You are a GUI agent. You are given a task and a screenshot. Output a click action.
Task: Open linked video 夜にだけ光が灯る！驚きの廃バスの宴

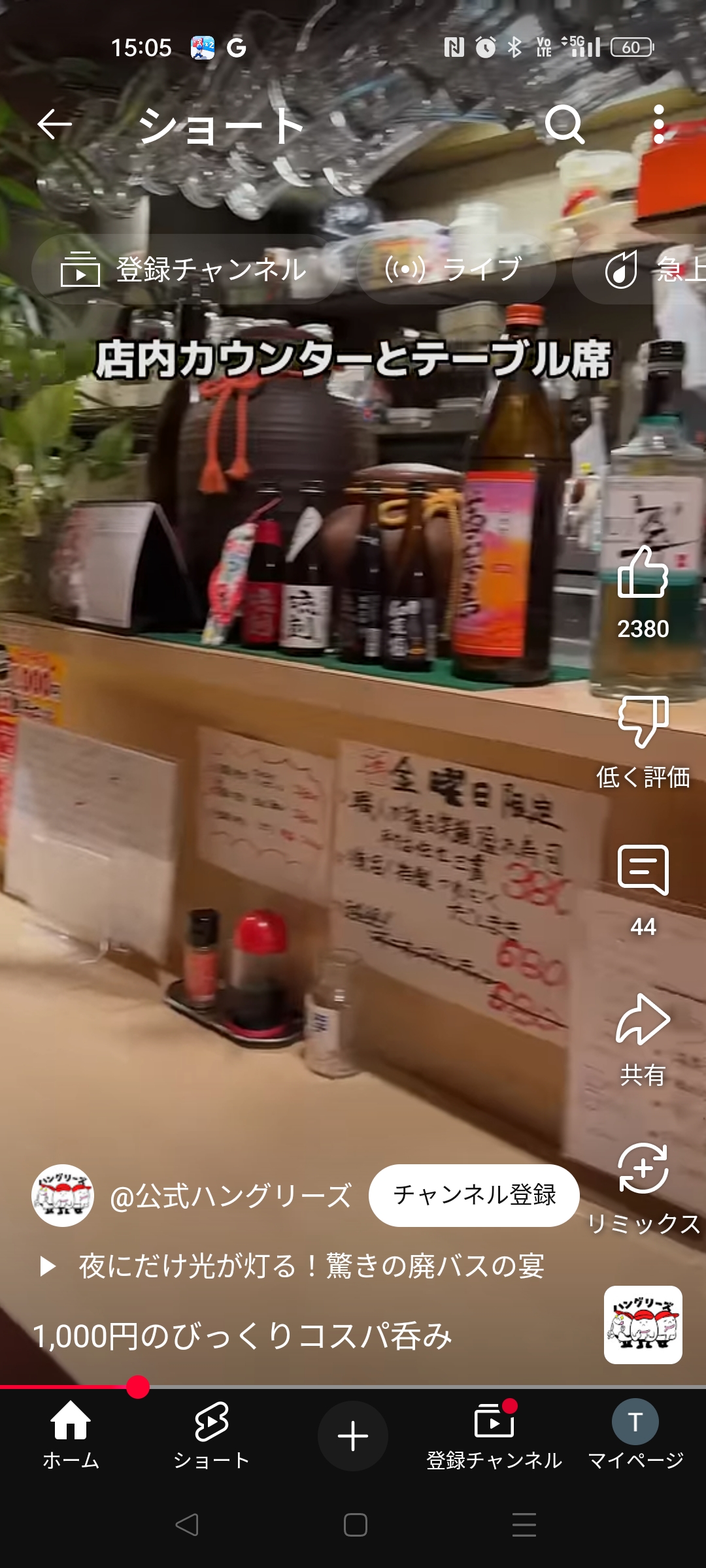(x=311, y=1266)
